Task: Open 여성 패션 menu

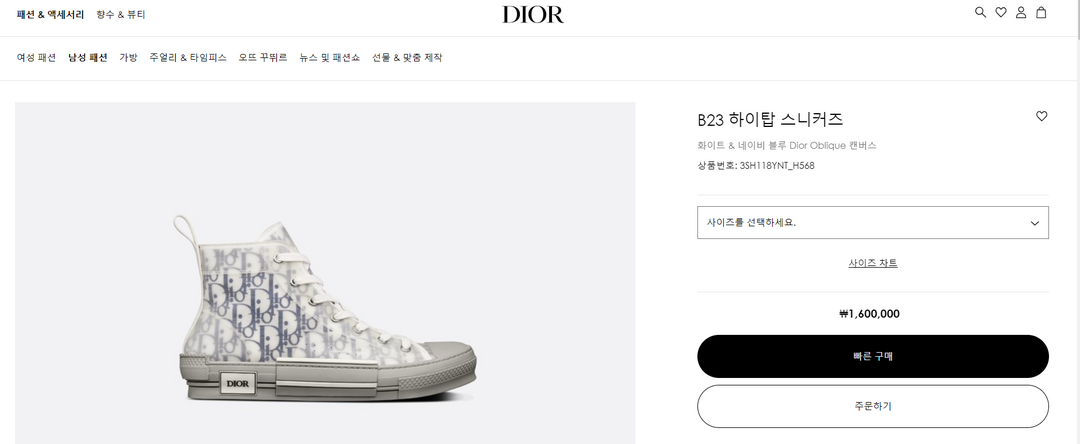Action: [x=36, y=58]
